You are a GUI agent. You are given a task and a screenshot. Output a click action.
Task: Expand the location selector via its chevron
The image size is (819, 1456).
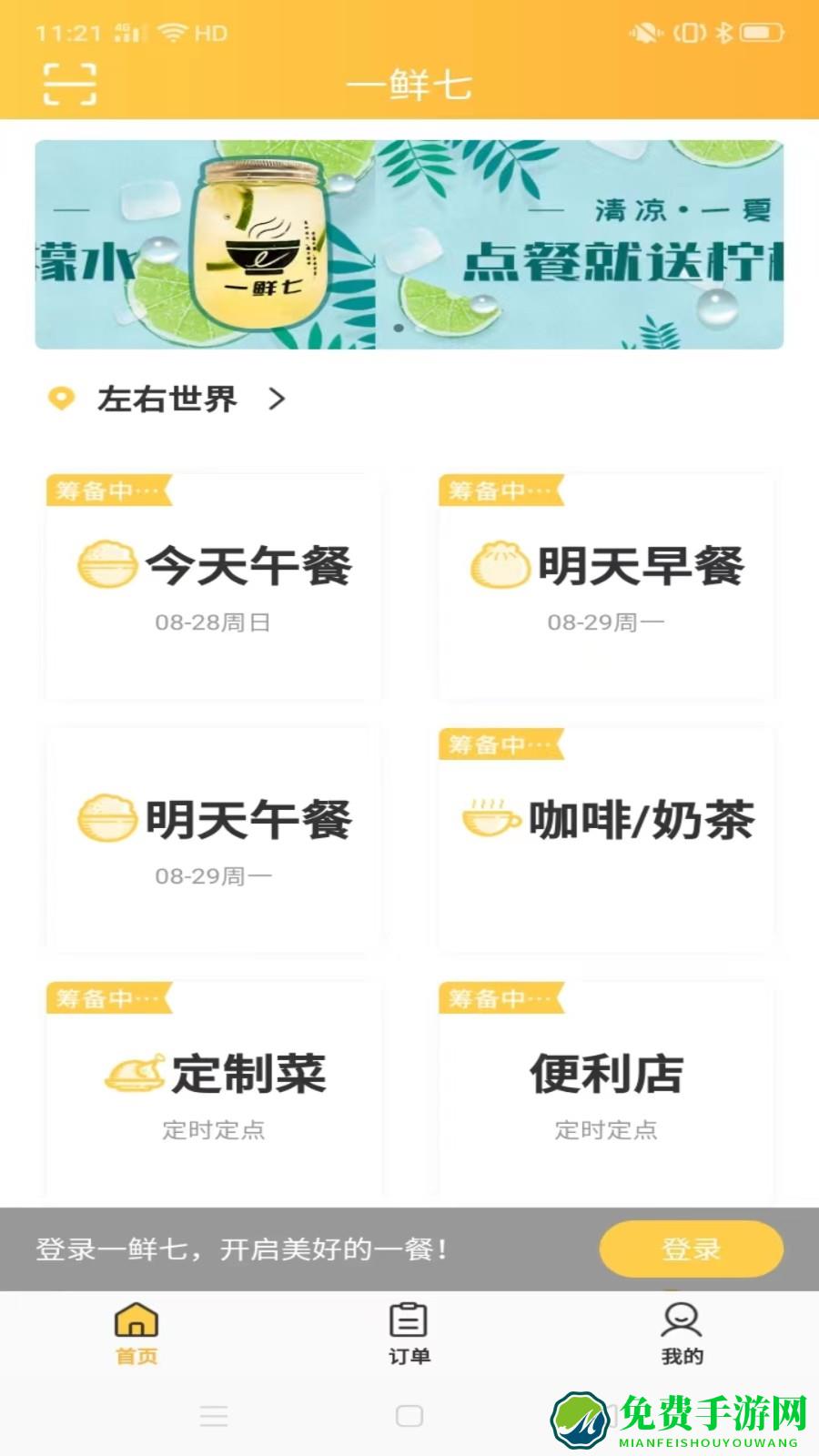(x=278, y=398)
